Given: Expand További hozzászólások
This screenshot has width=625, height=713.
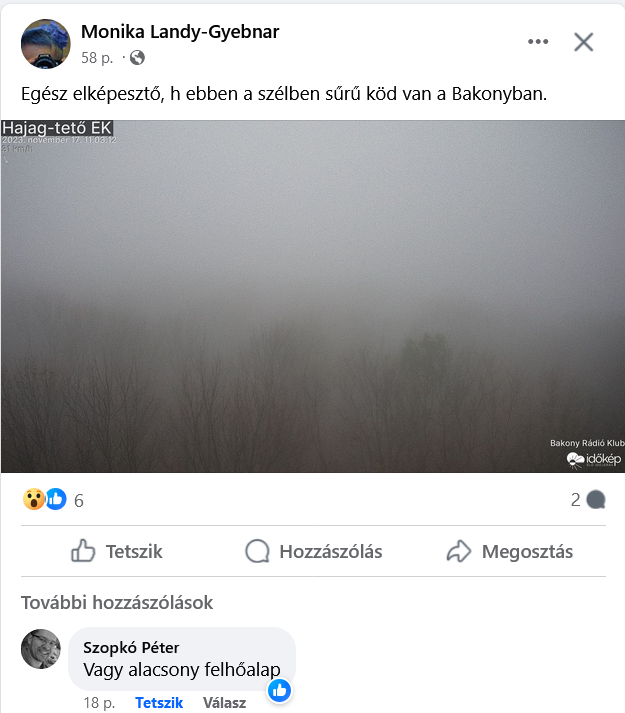Looking at the screenshot, I should pos(117,603).
